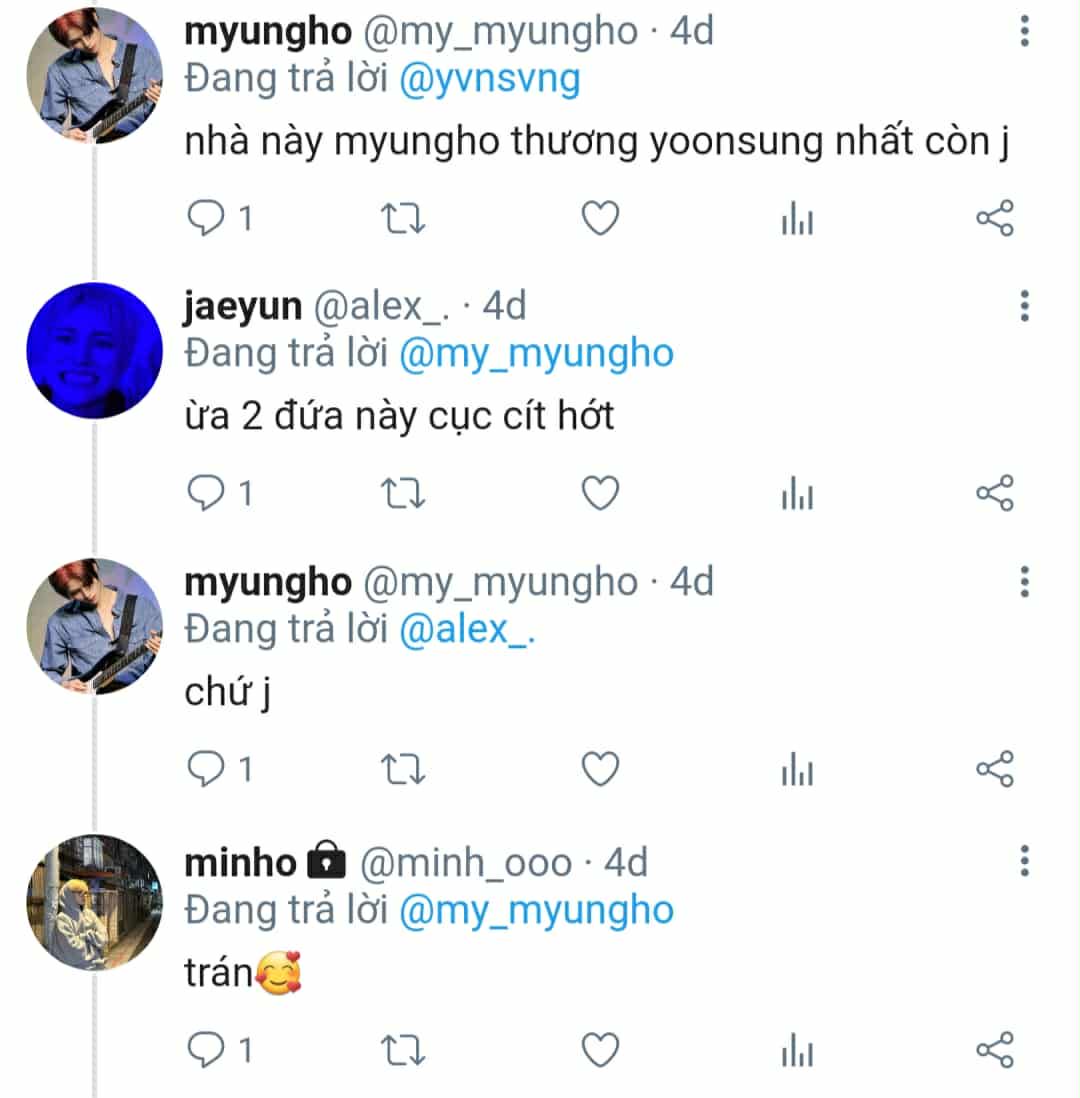The height and width of the screenshot is (1098, 1080).
Task: Like jaeyun's reply "ừa 2 đứa này cục cít hớt"
Action: click(600, 494)
